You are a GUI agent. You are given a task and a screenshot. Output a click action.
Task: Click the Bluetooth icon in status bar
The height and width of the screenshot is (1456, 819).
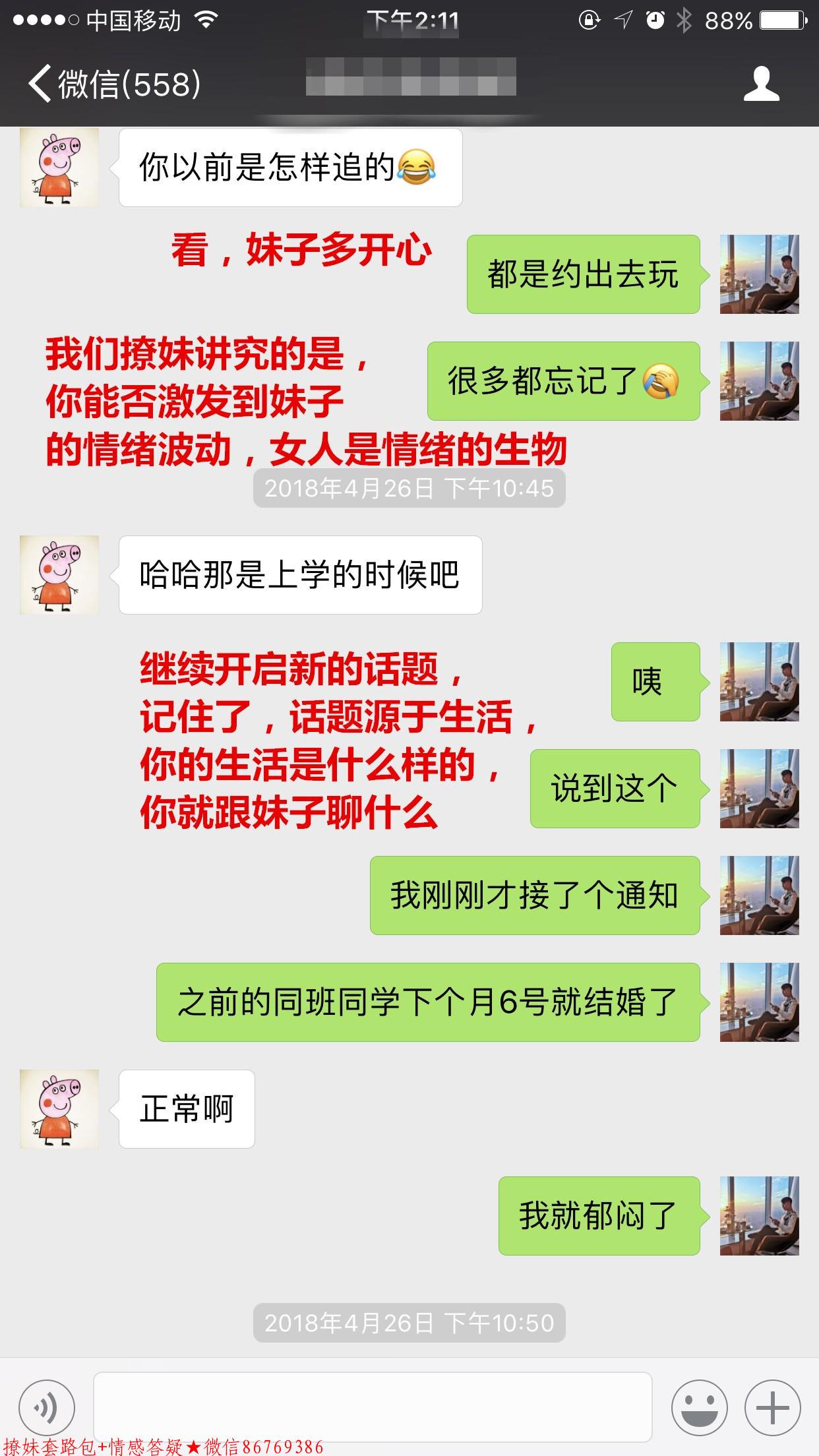click(x=683, y=20)
